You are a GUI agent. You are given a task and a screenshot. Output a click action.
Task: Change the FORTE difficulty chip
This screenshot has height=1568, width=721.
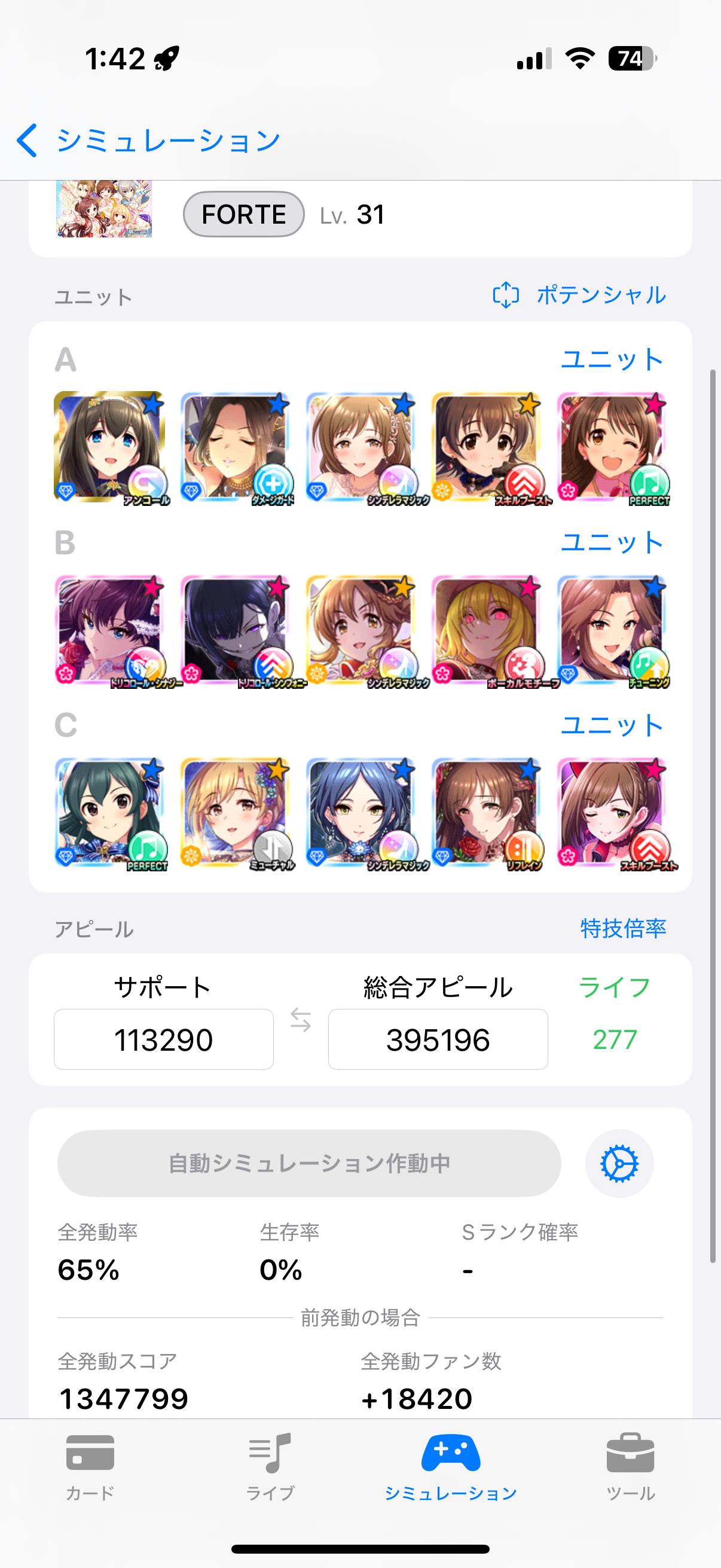pos(243,214)
